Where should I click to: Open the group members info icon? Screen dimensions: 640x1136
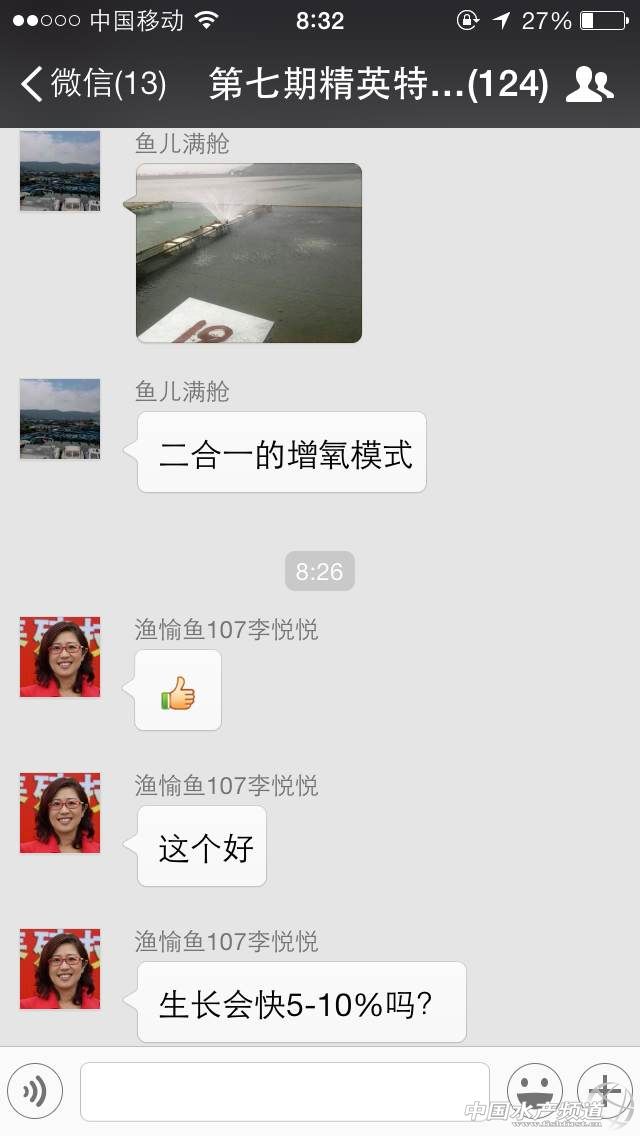point(589,84)
